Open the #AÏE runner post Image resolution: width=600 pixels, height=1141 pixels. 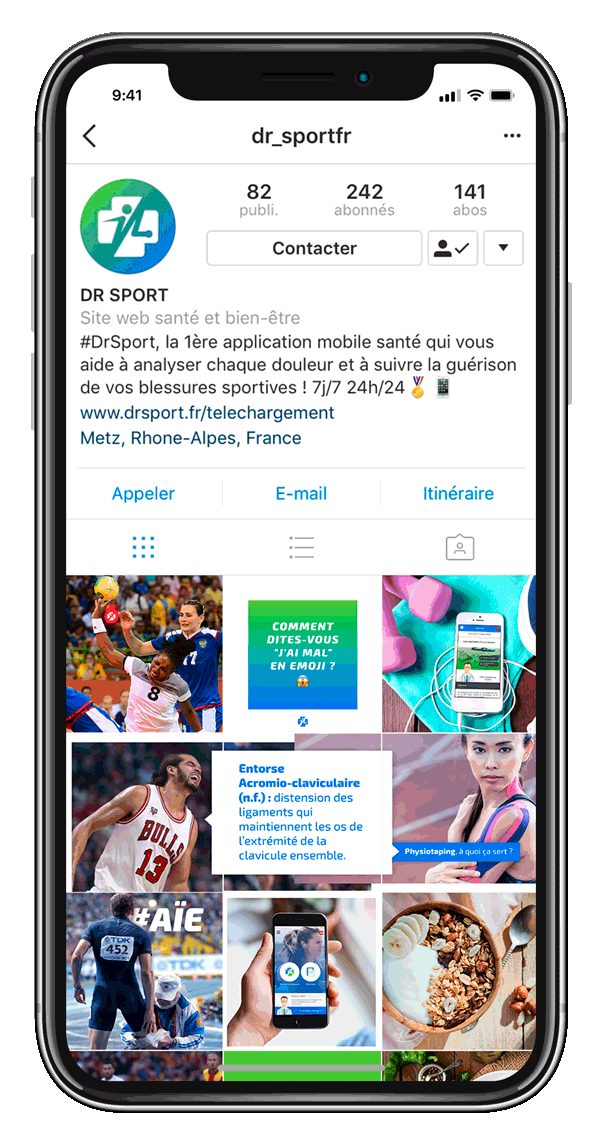coord(144,971)
